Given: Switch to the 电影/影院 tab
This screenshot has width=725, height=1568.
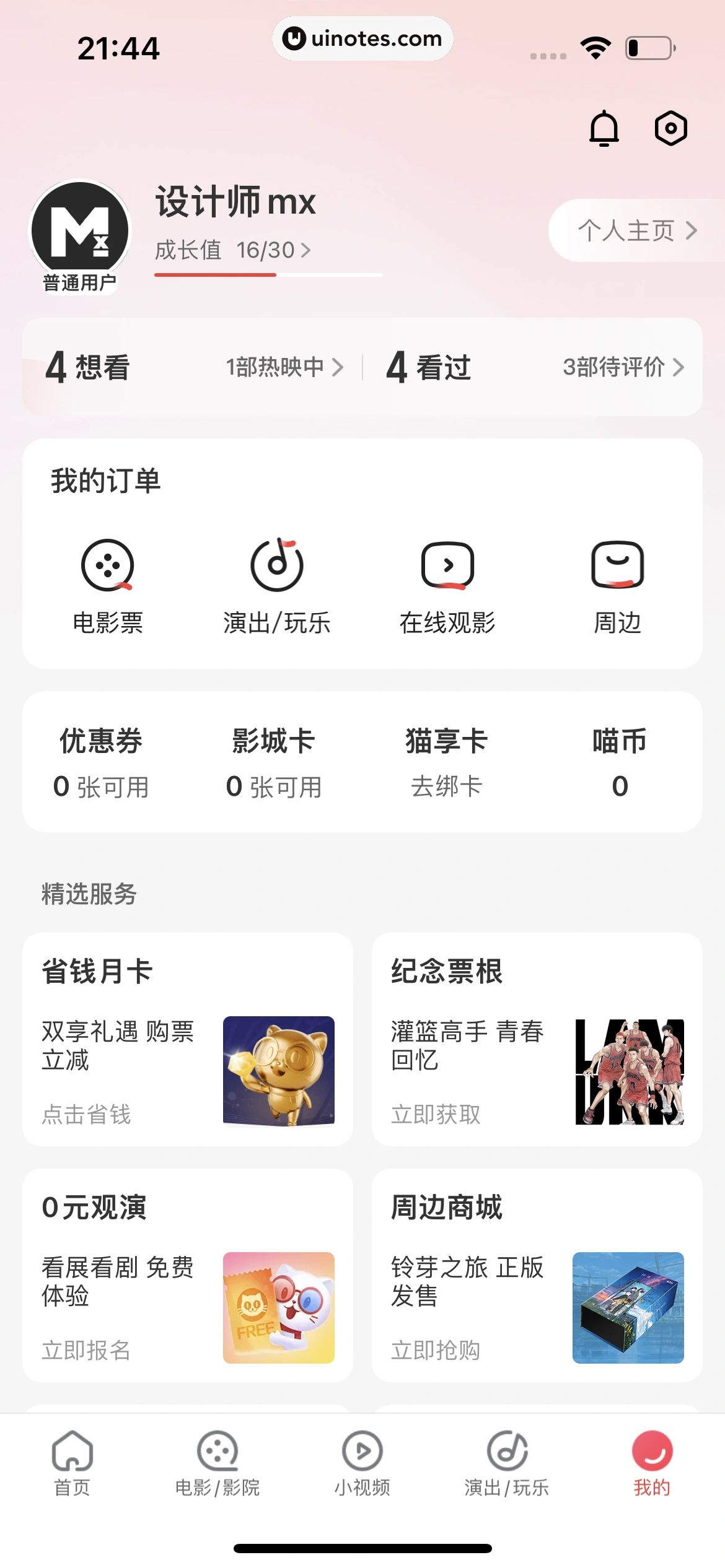Looking at the screenshot, I should 217,1461.
